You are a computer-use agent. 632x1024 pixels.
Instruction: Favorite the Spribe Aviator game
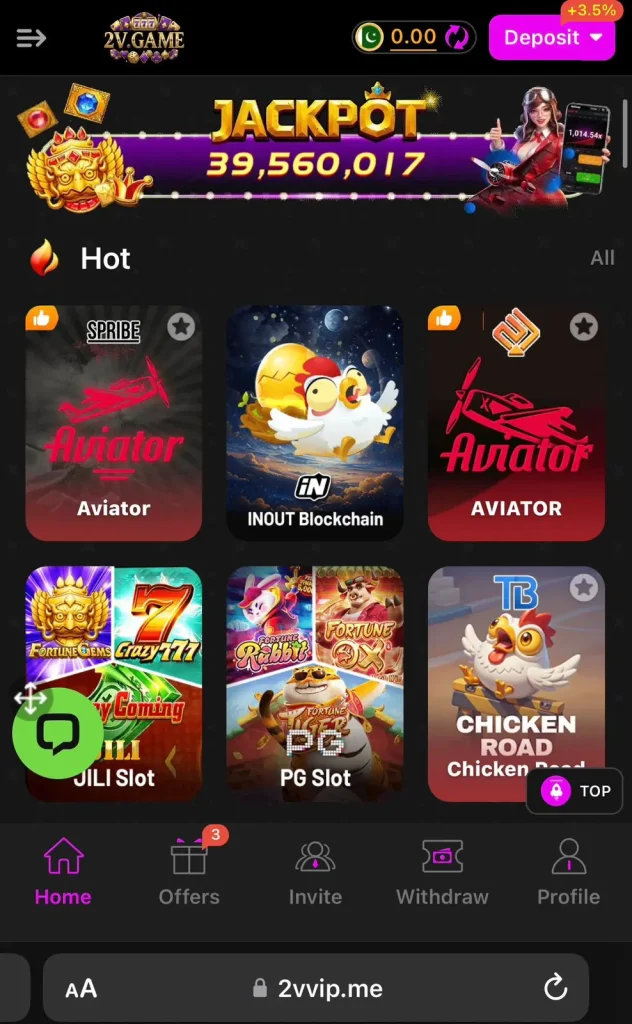tap(181, 326)
